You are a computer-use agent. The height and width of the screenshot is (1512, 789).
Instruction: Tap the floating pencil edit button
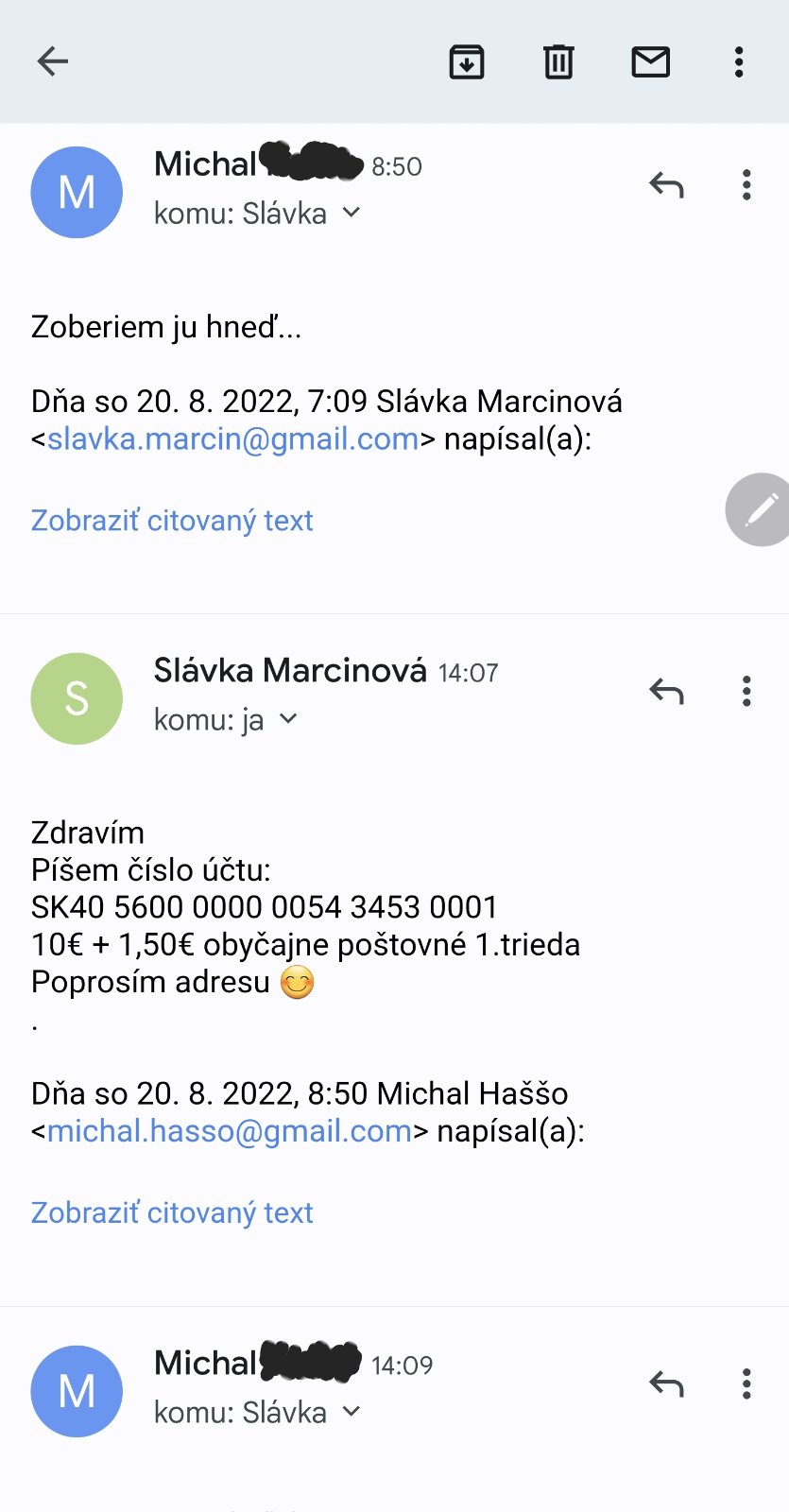tap(761, 509)
